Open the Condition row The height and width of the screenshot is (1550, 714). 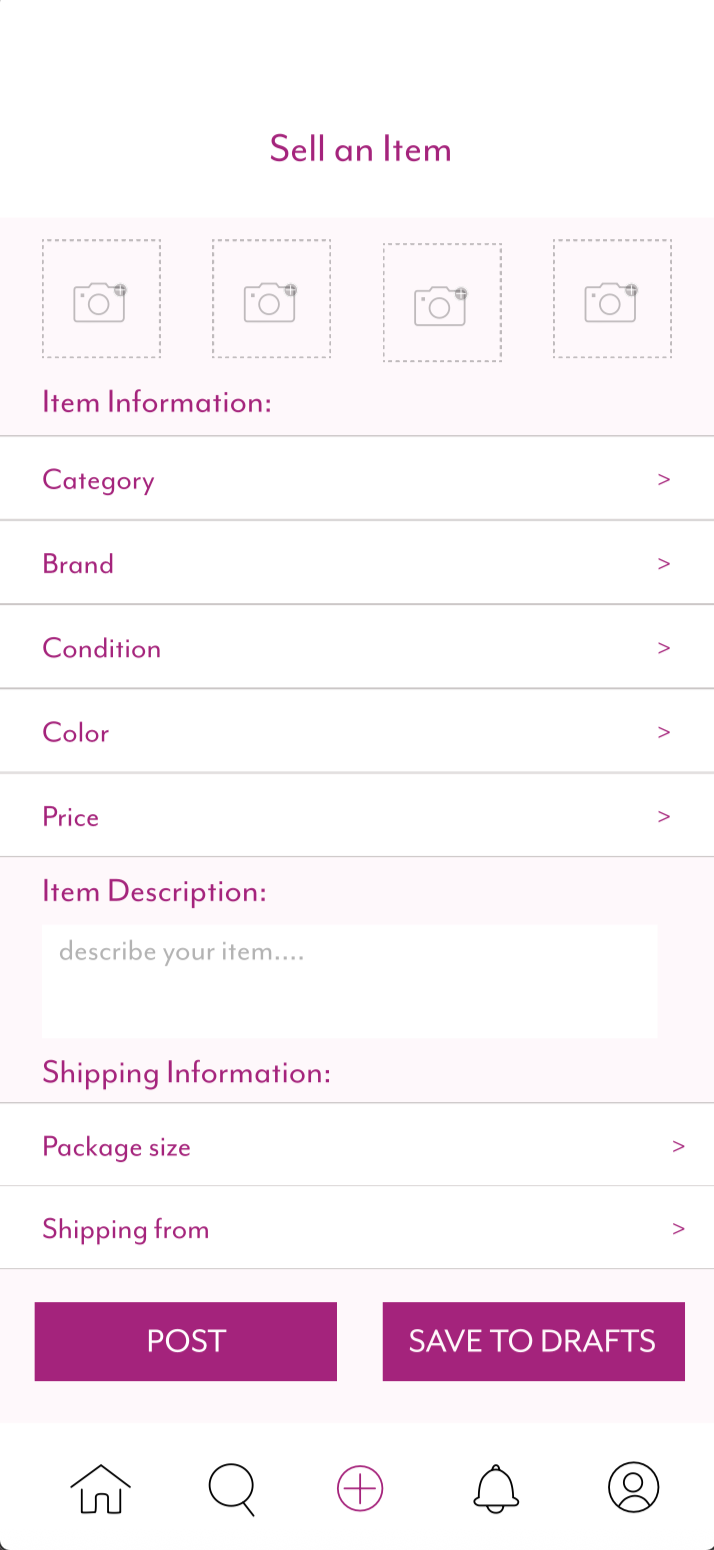tap(356, 648)
